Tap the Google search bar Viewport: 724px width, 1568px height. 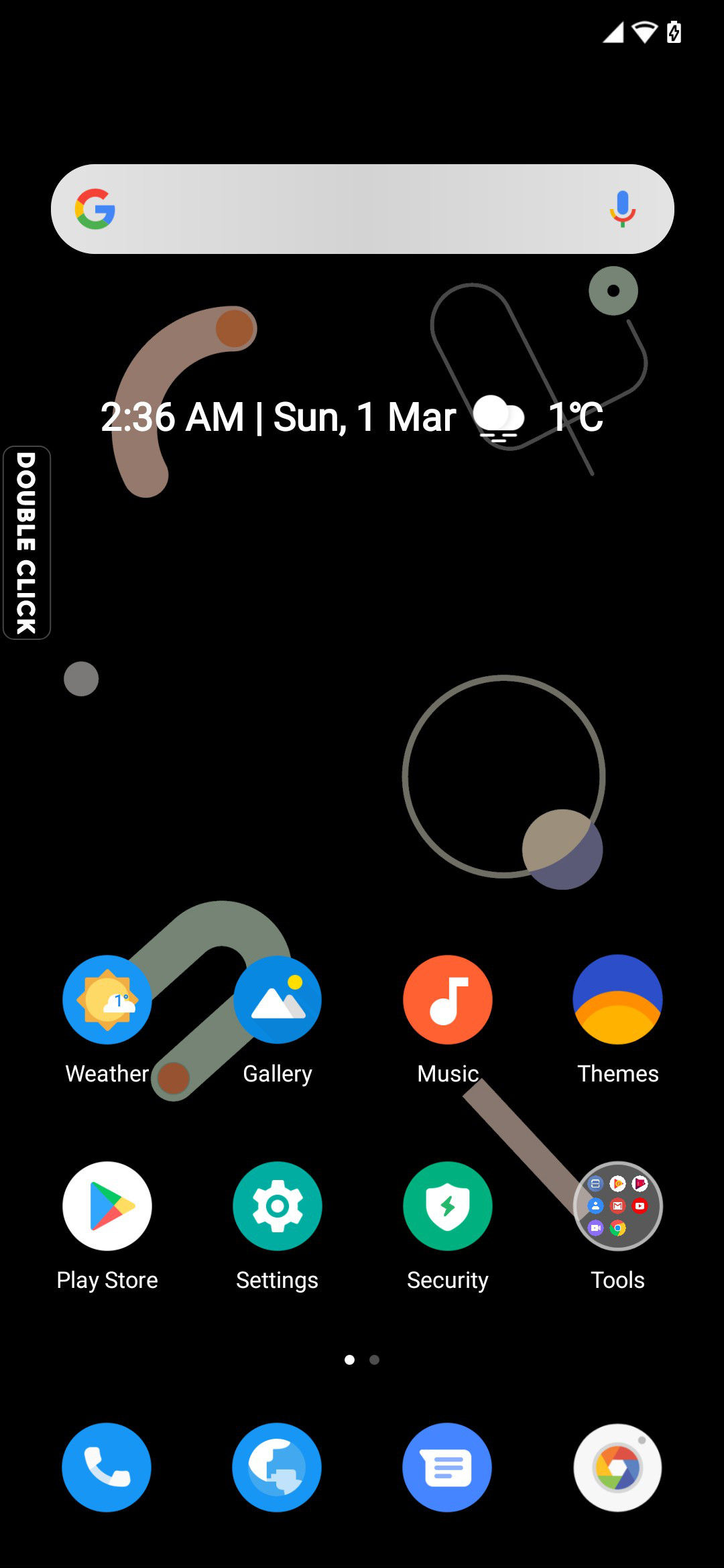tap(362, 209)
